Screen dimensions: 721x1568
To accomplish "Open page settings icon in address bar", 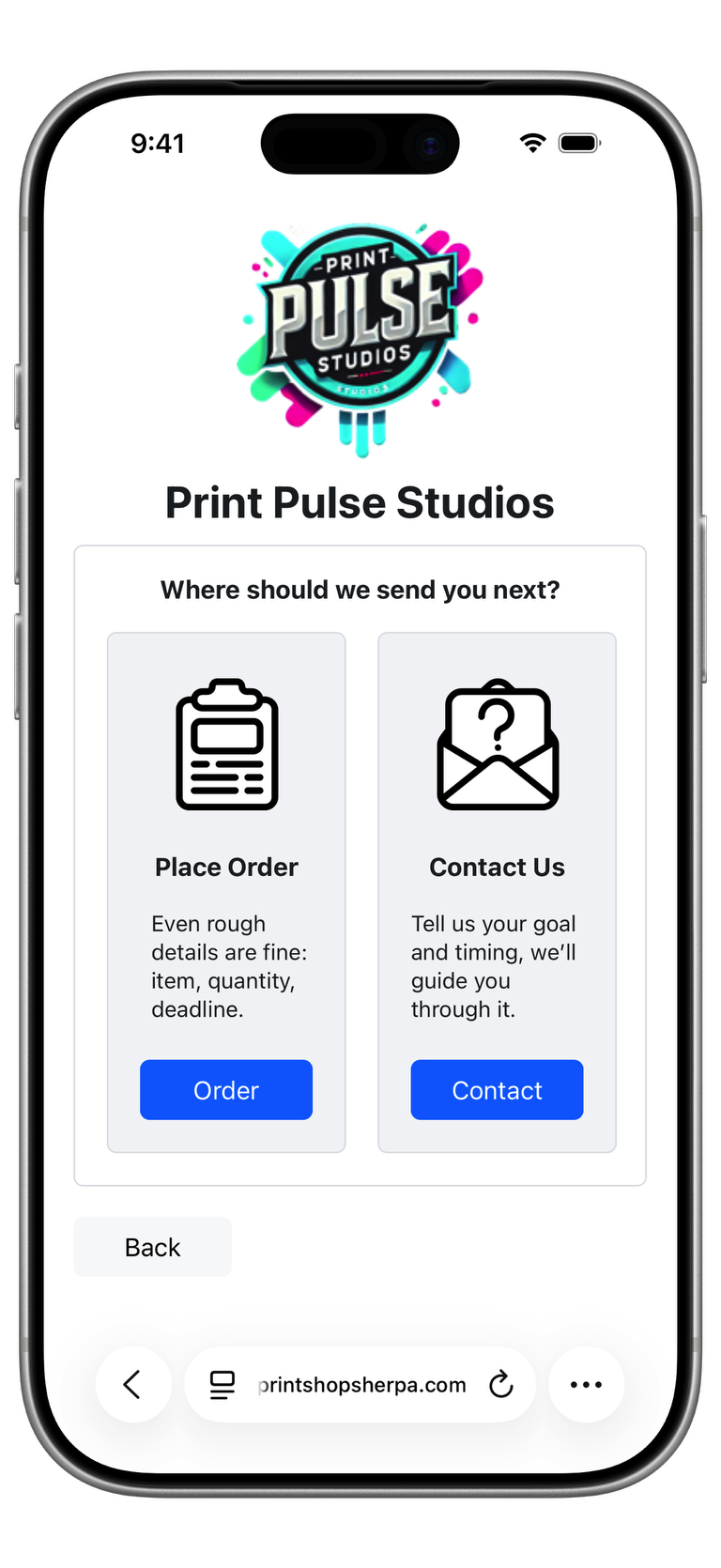I will 222,1385.
